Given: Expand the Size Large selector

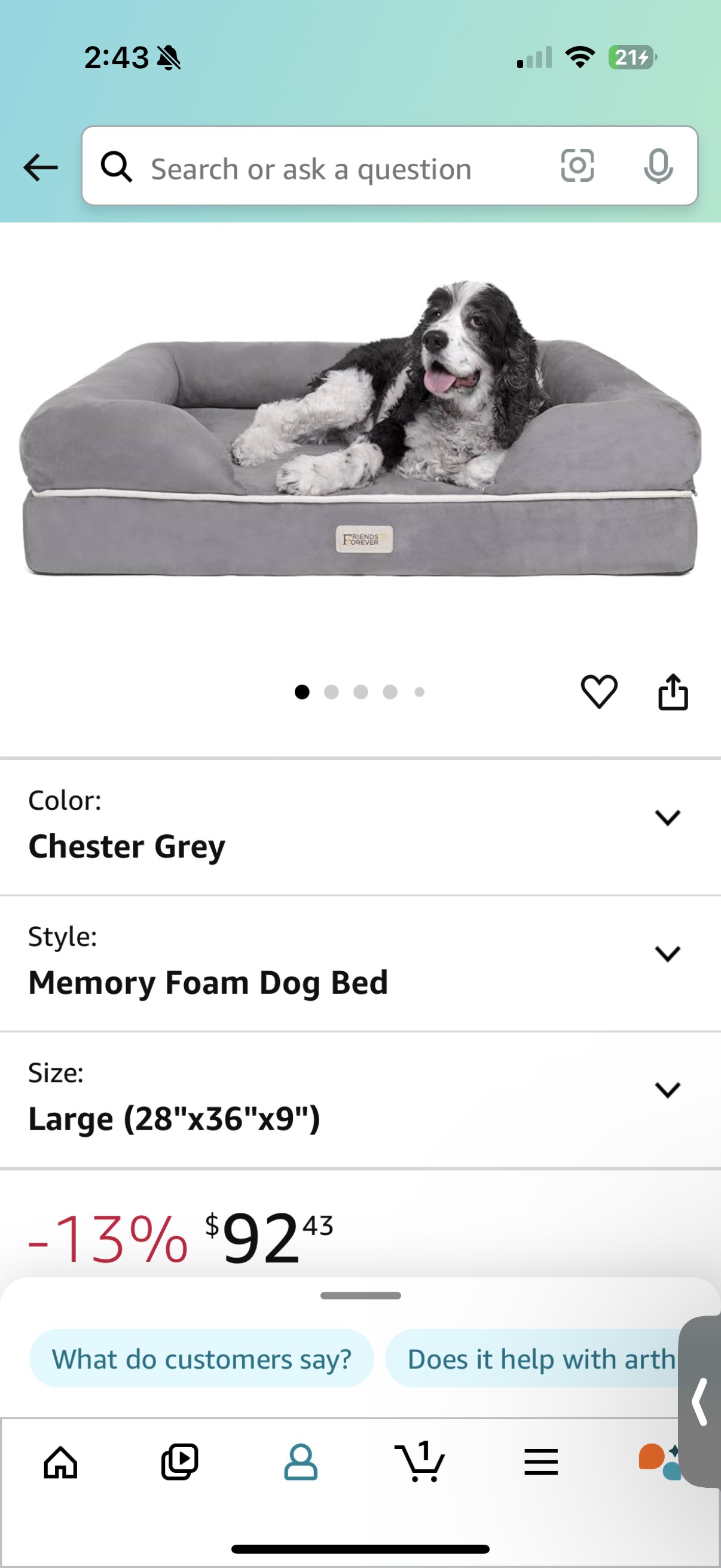Looking at the screenshot, I should [360, 1100].
